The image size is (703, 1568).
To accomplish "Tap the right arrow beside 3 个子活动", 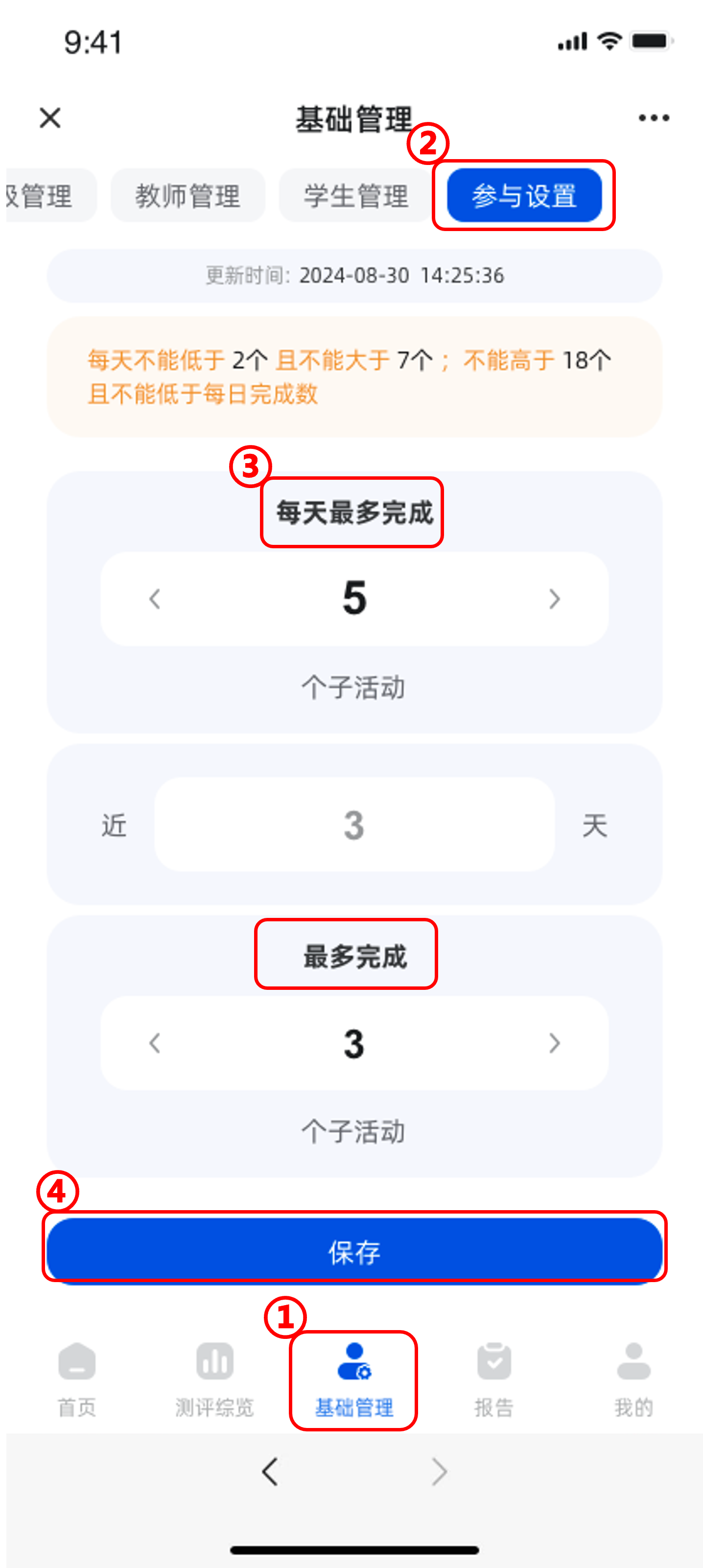I will [554, 1043].
